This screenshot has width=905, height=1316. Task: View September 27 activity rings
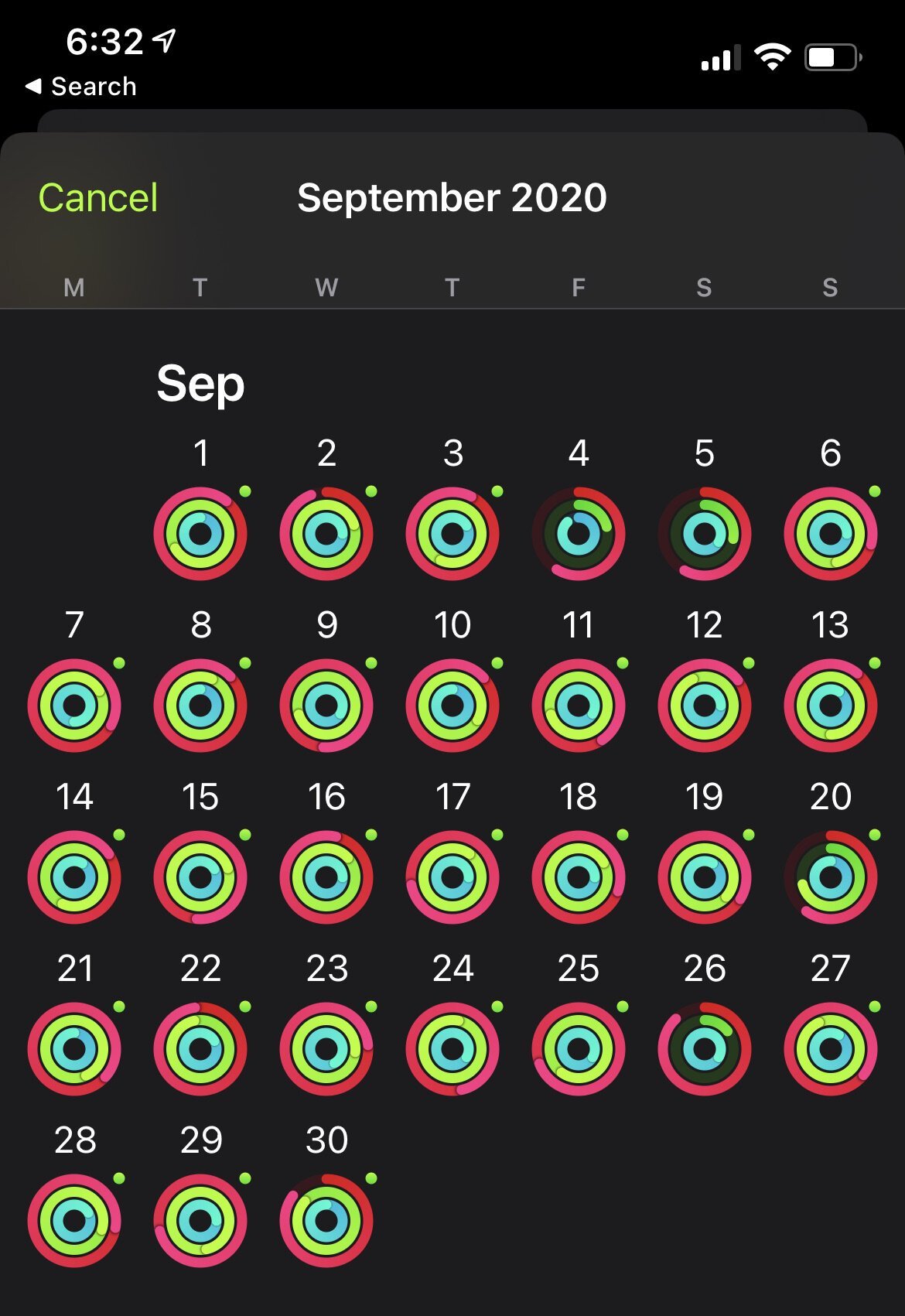pos(831,1049)
